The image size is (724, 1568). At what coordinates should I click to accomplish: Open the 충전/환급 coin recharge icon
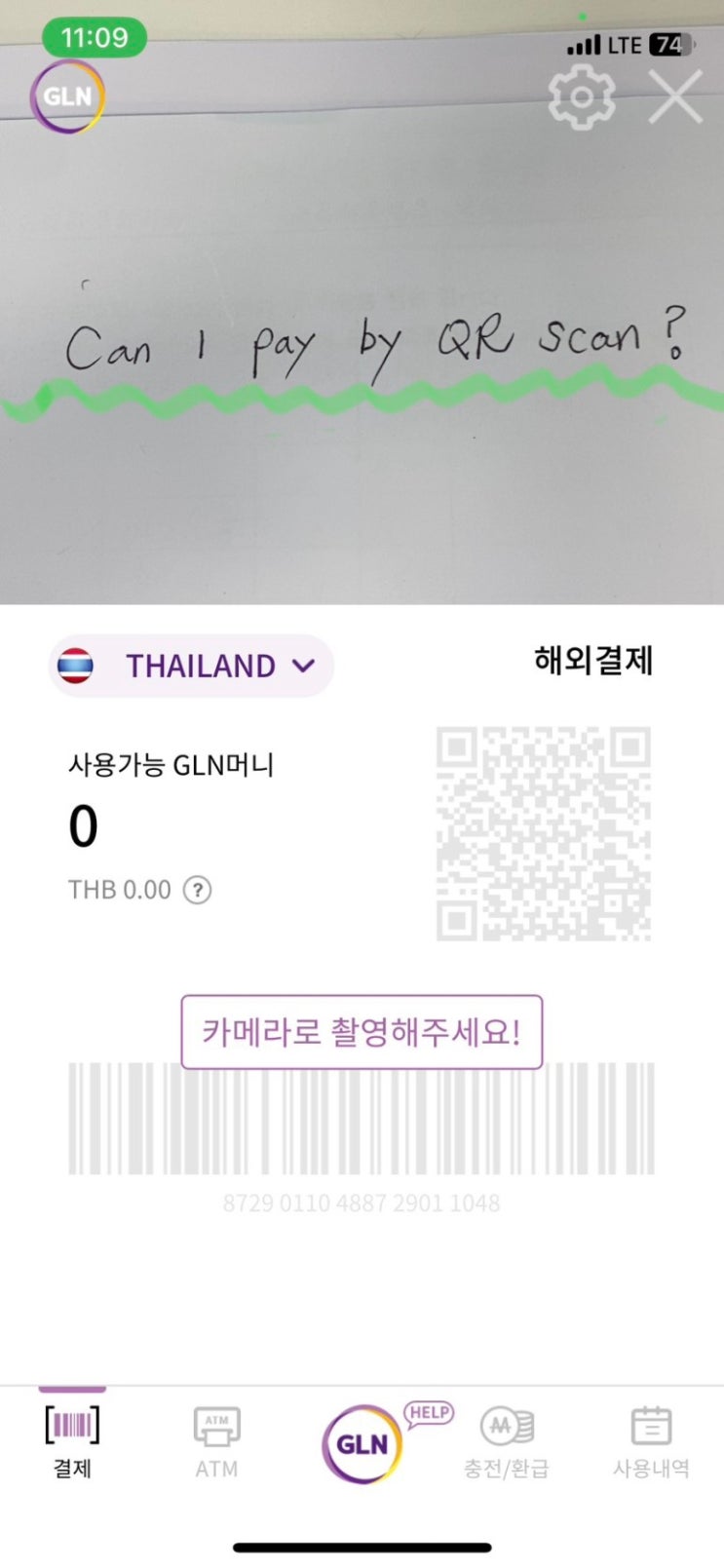click(507, 1426)
